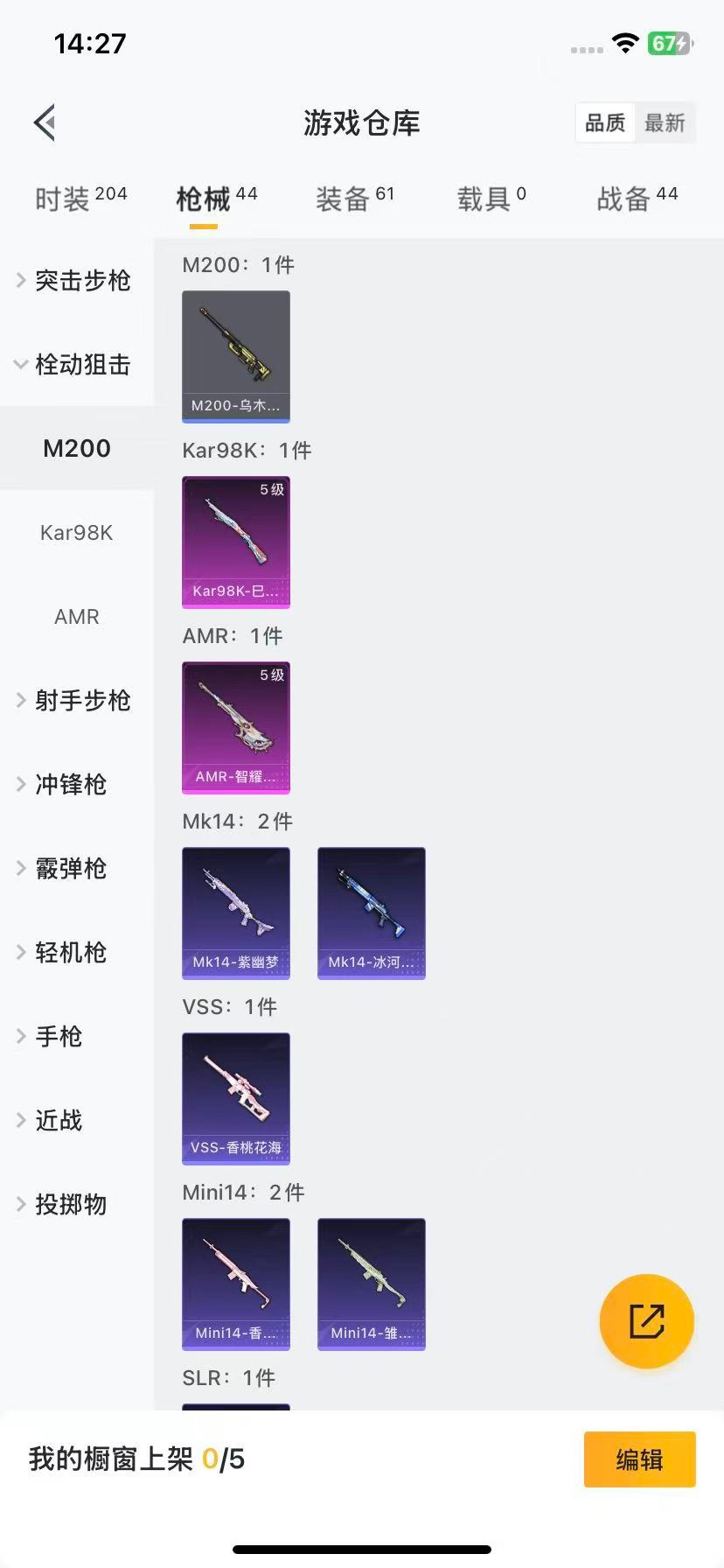Select AMR in the side list
Viewport: 724px width, 1568px height.
click(77, 616)
